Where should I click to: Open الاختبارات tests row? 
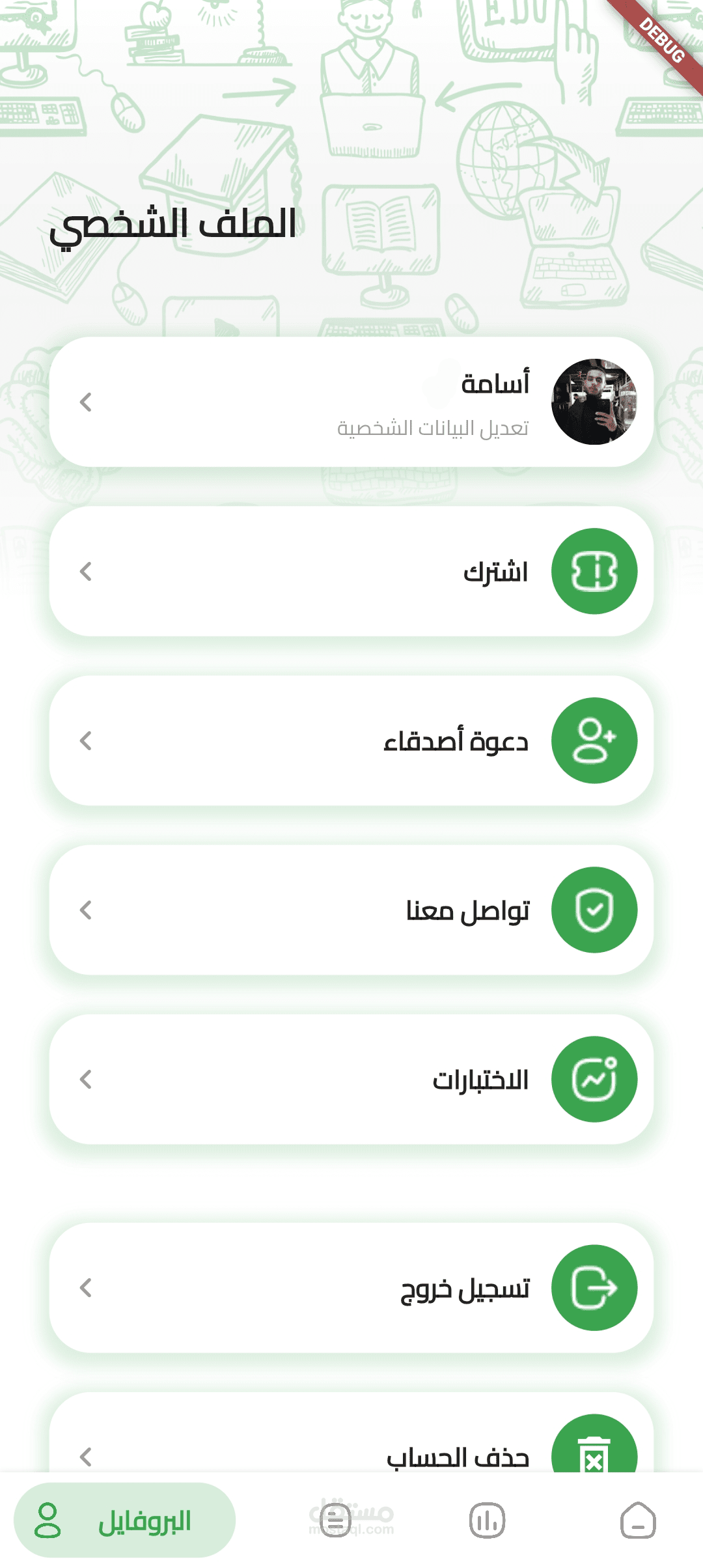(351, 1079)
